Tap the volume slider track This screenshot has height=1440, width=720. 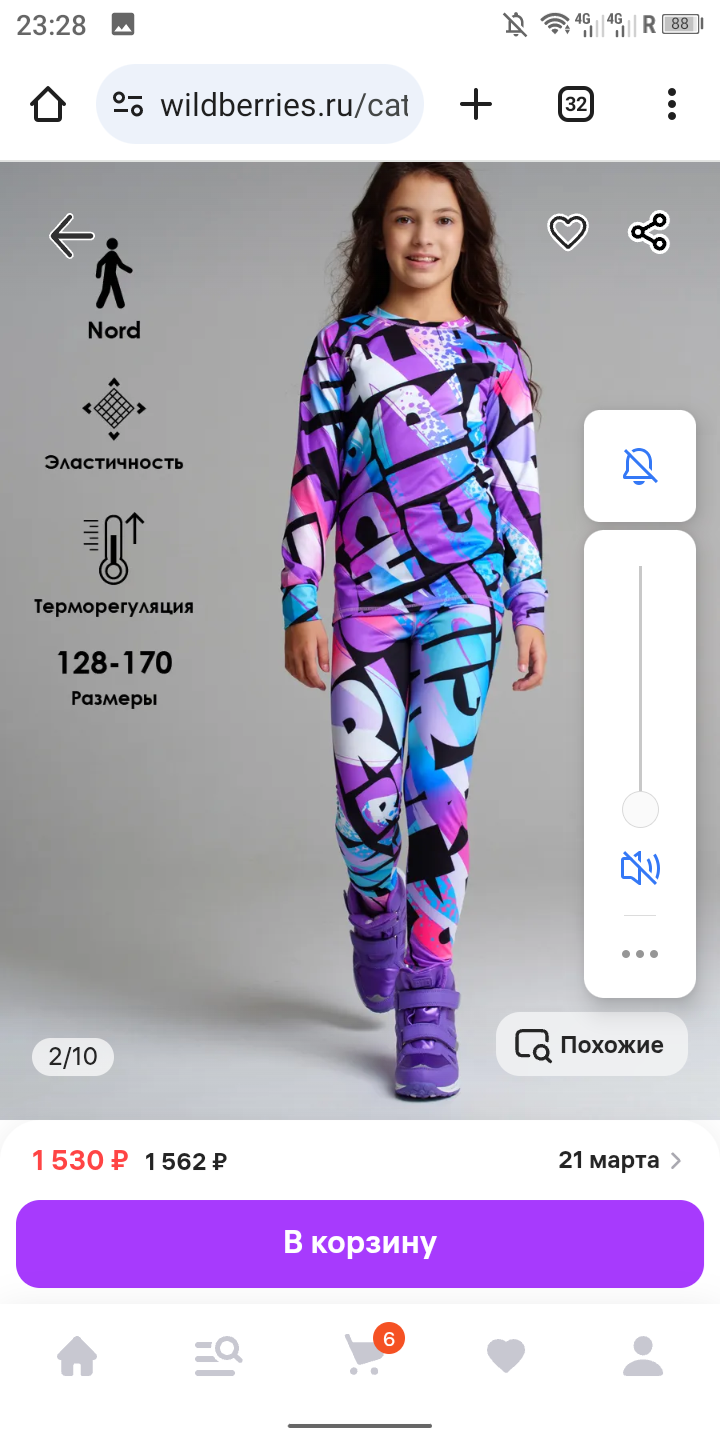click(640, 690)
